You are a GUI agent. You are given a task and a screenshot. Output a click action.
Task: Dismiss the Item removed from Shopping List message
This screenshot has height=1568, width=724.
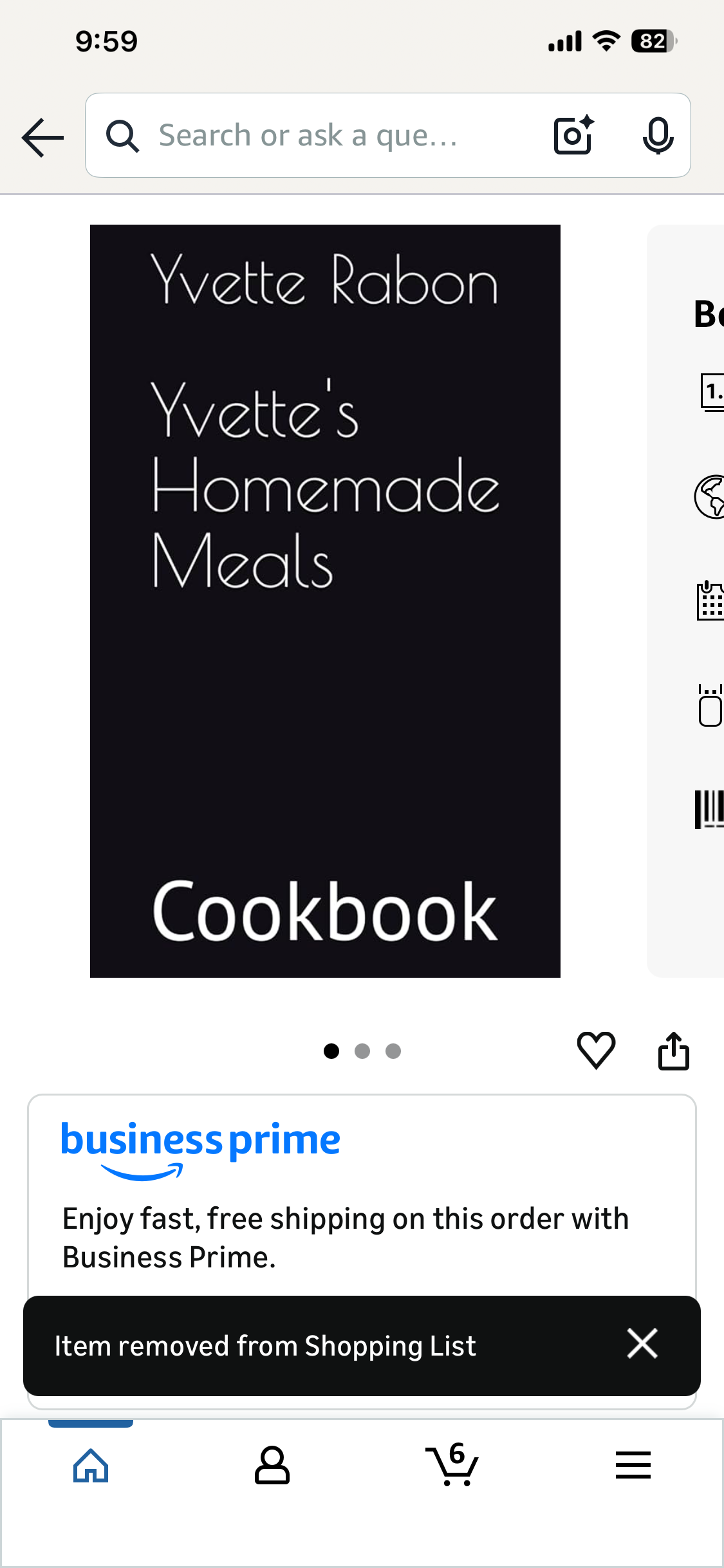coord(642,1344)
